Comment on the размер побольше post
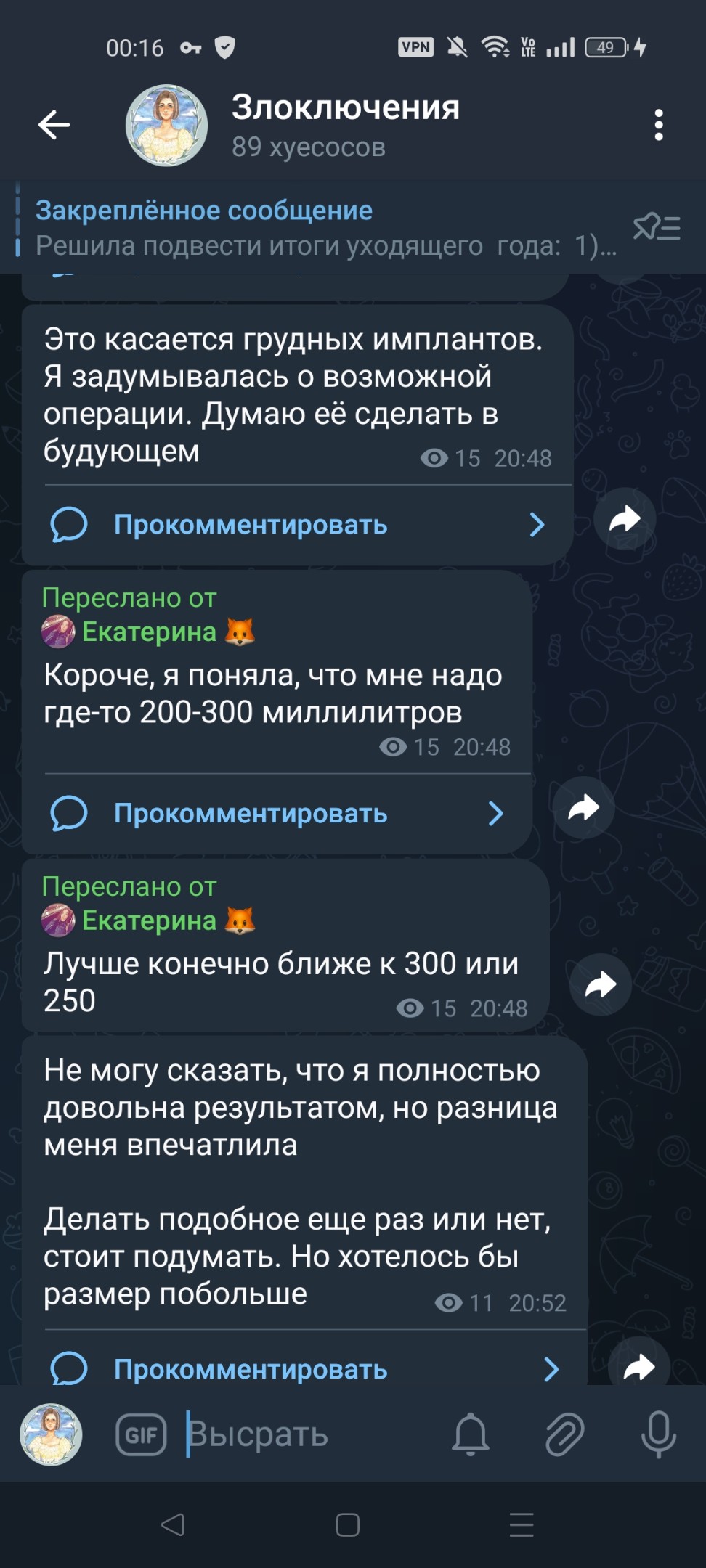 click(x=305, y=1369)
